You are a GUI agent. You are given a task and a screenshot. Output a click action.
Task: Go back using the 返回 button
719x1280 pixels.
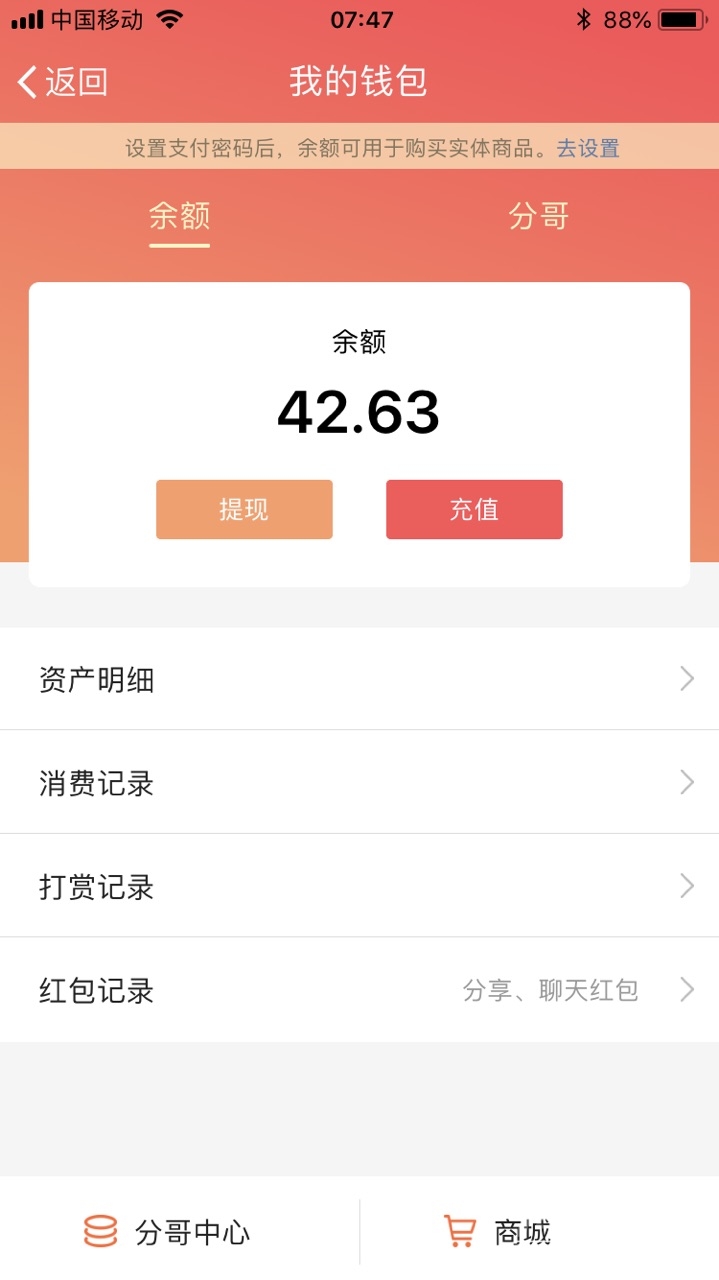click(x=62, y=82)
